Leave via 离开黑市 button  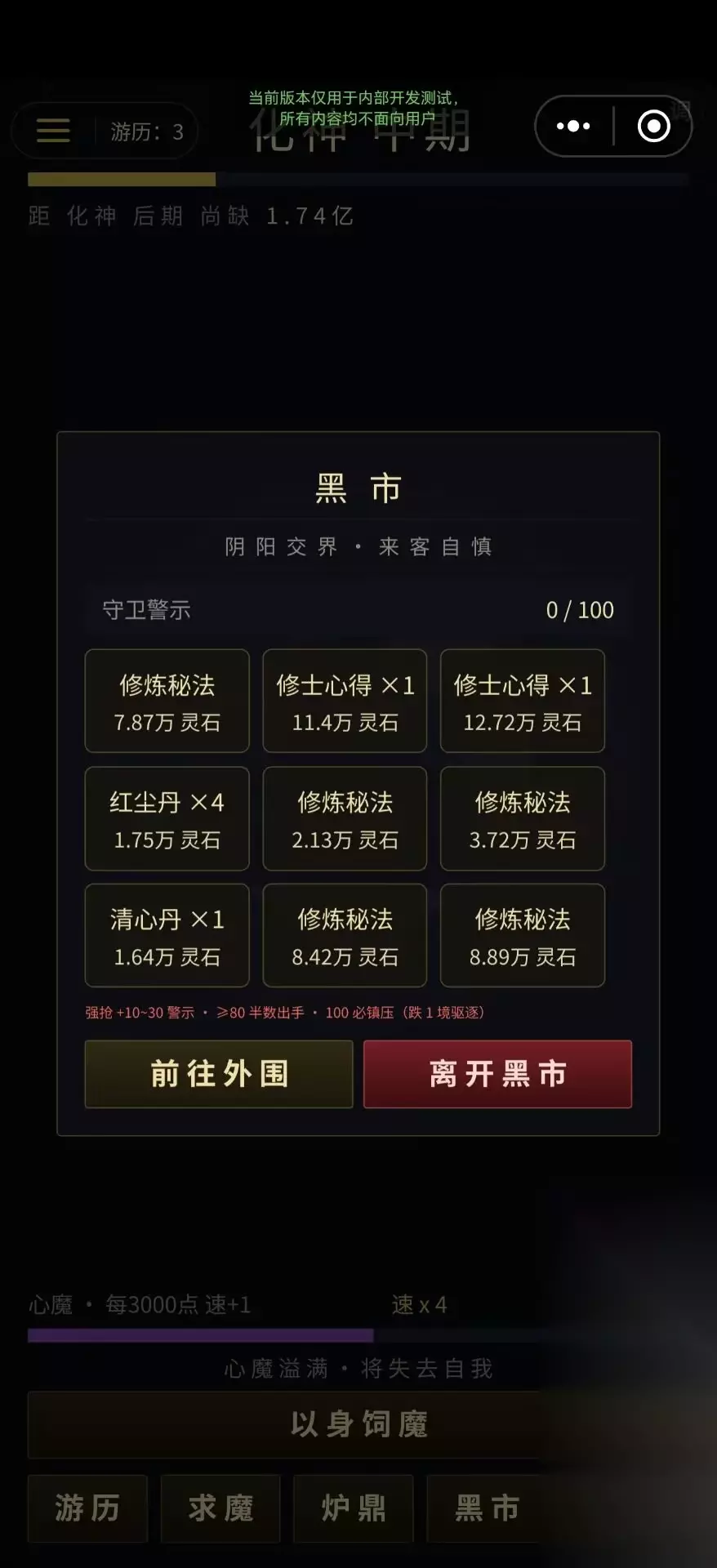tap(497, 1074)
